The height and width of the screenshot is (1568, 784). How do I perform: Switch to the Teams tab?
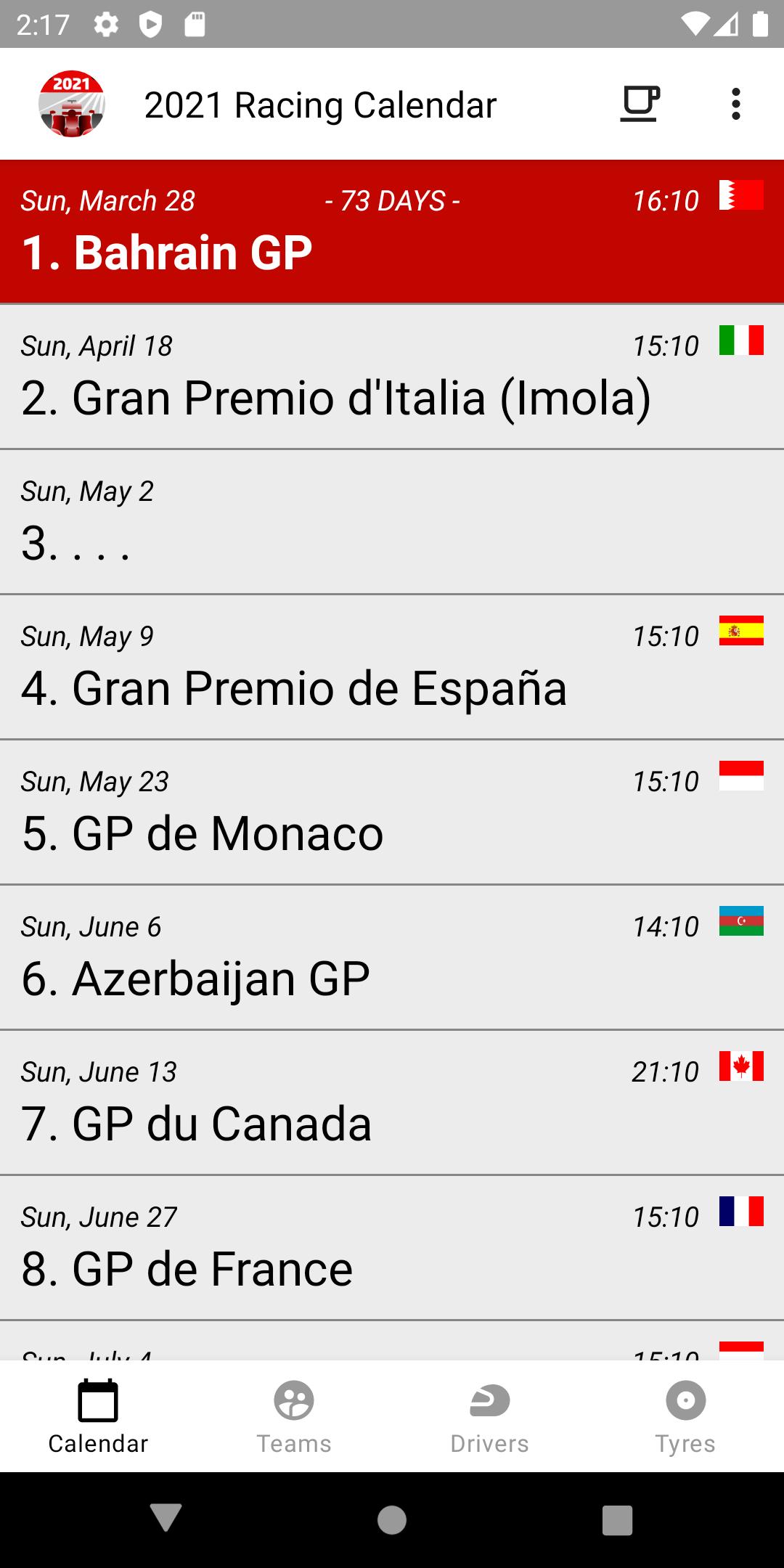click(294, 1416)
